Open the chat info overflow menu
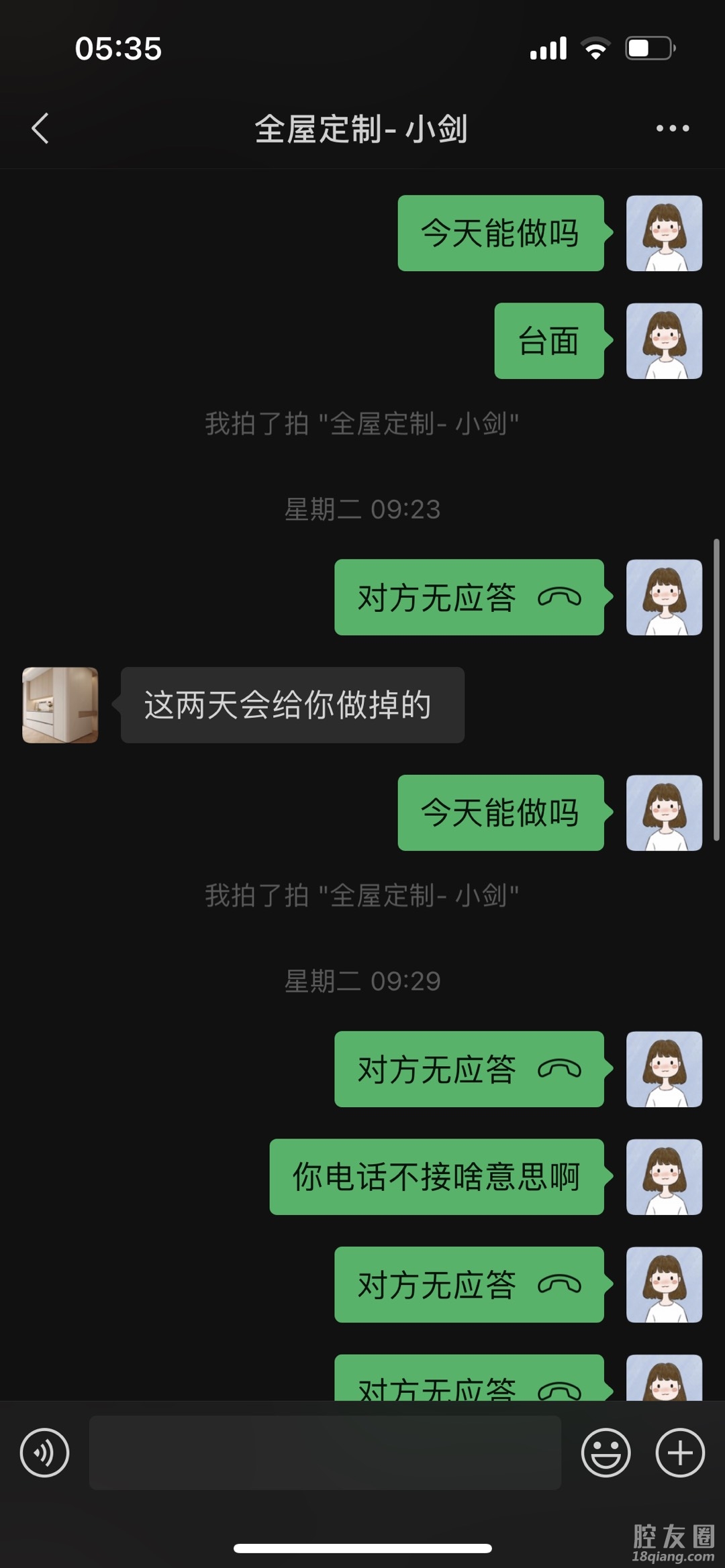The width and height of the screenshot is (725, 1568). 672,128
